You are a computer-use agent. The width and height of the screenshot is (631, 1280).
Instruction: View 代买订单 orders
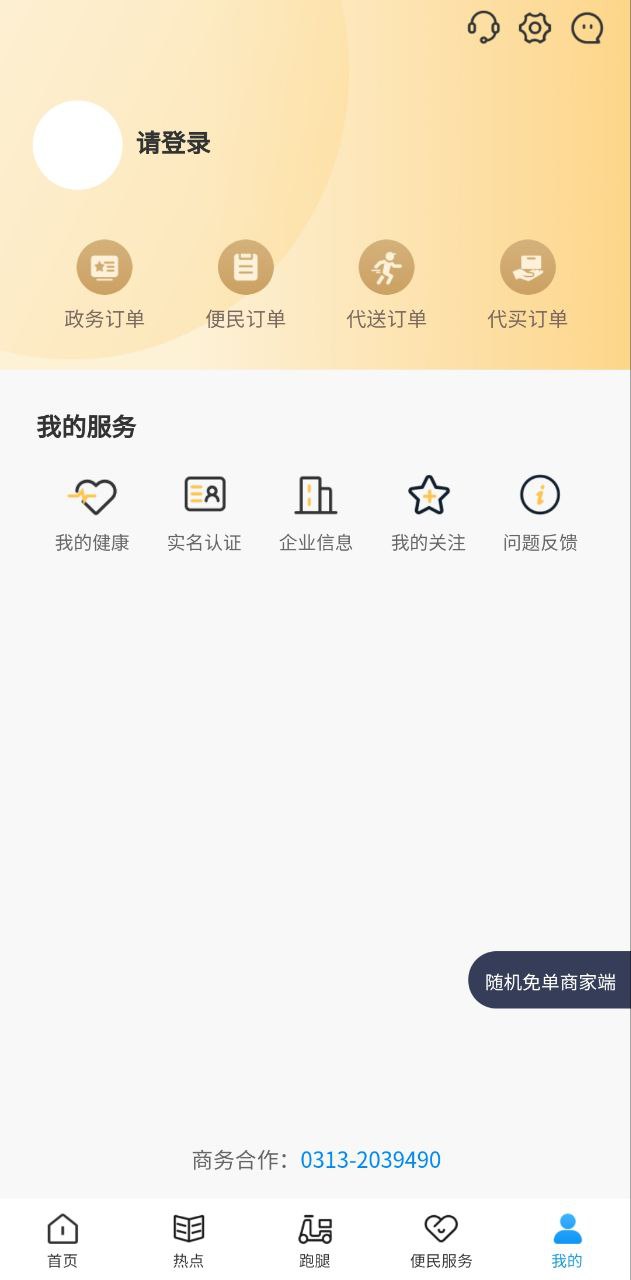pos(528,285)
